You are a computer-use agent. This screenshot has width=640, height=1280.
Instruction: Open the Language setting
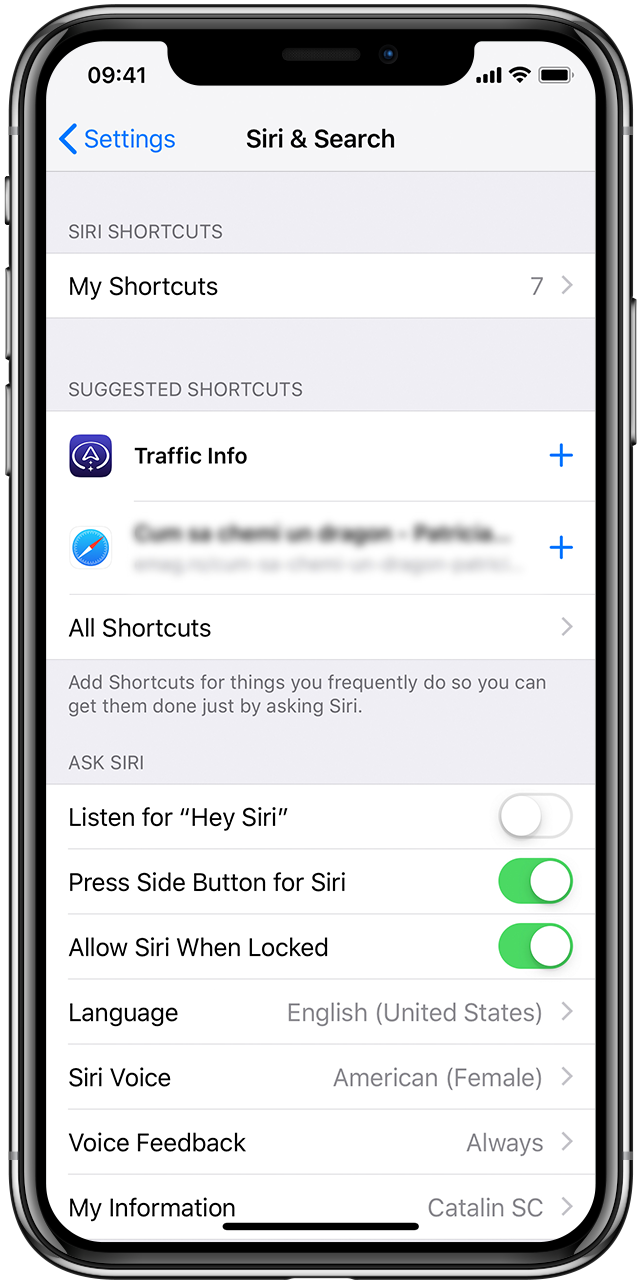(320, 1012)
